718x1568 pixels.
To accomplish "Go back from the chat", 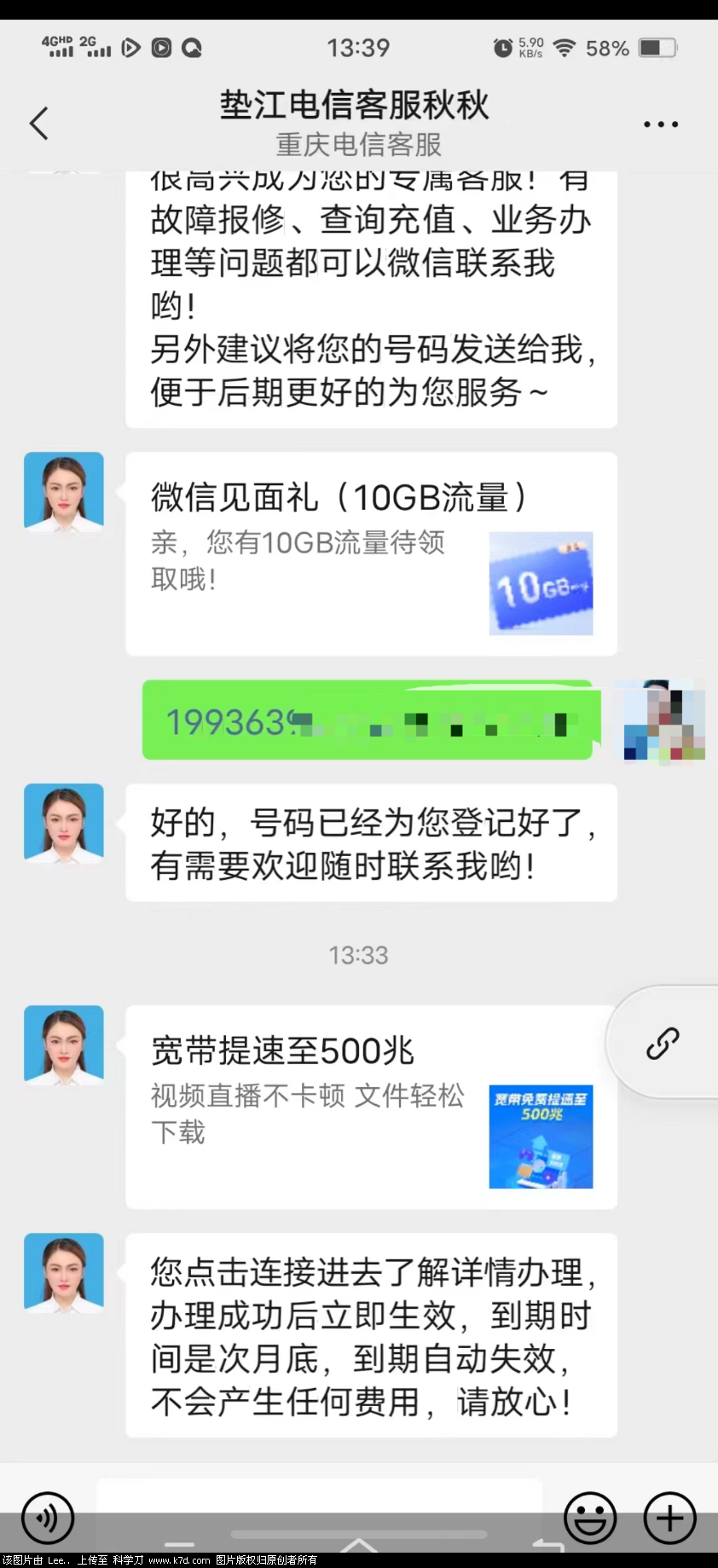I will click(x=39, y=124).
